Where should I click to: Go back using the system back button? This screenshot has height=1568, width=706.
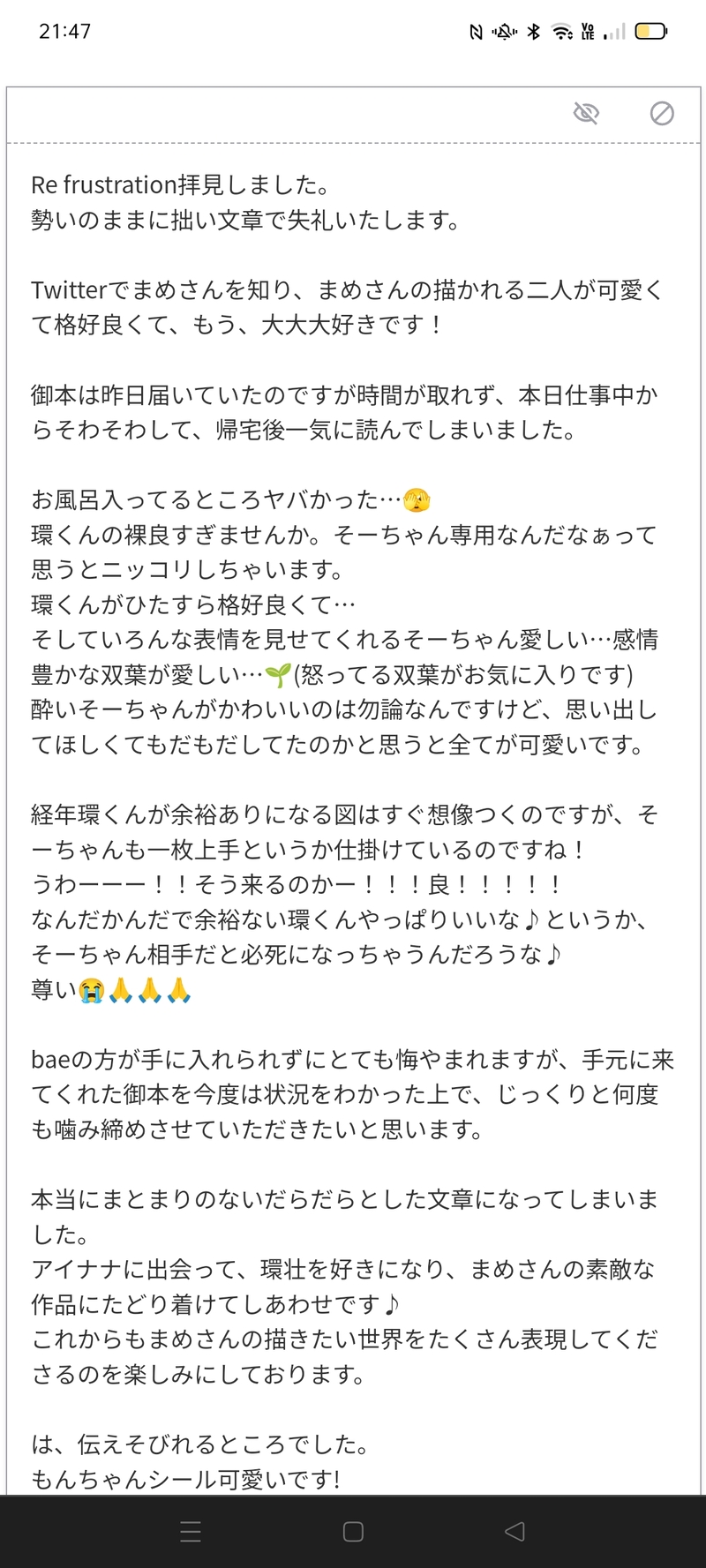514,1531
